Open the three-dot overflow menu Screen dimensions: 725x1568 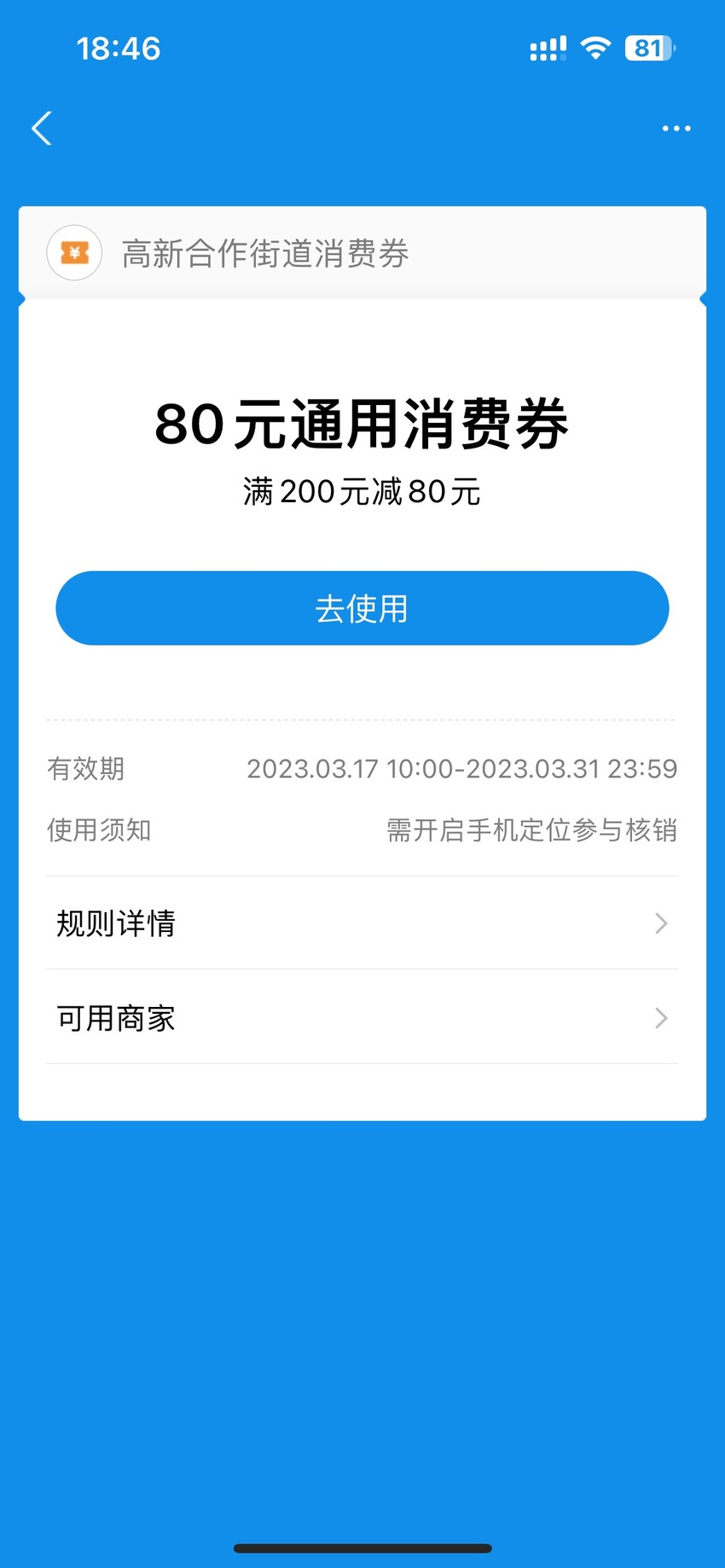pyautogui.click(x=676, y=129)
